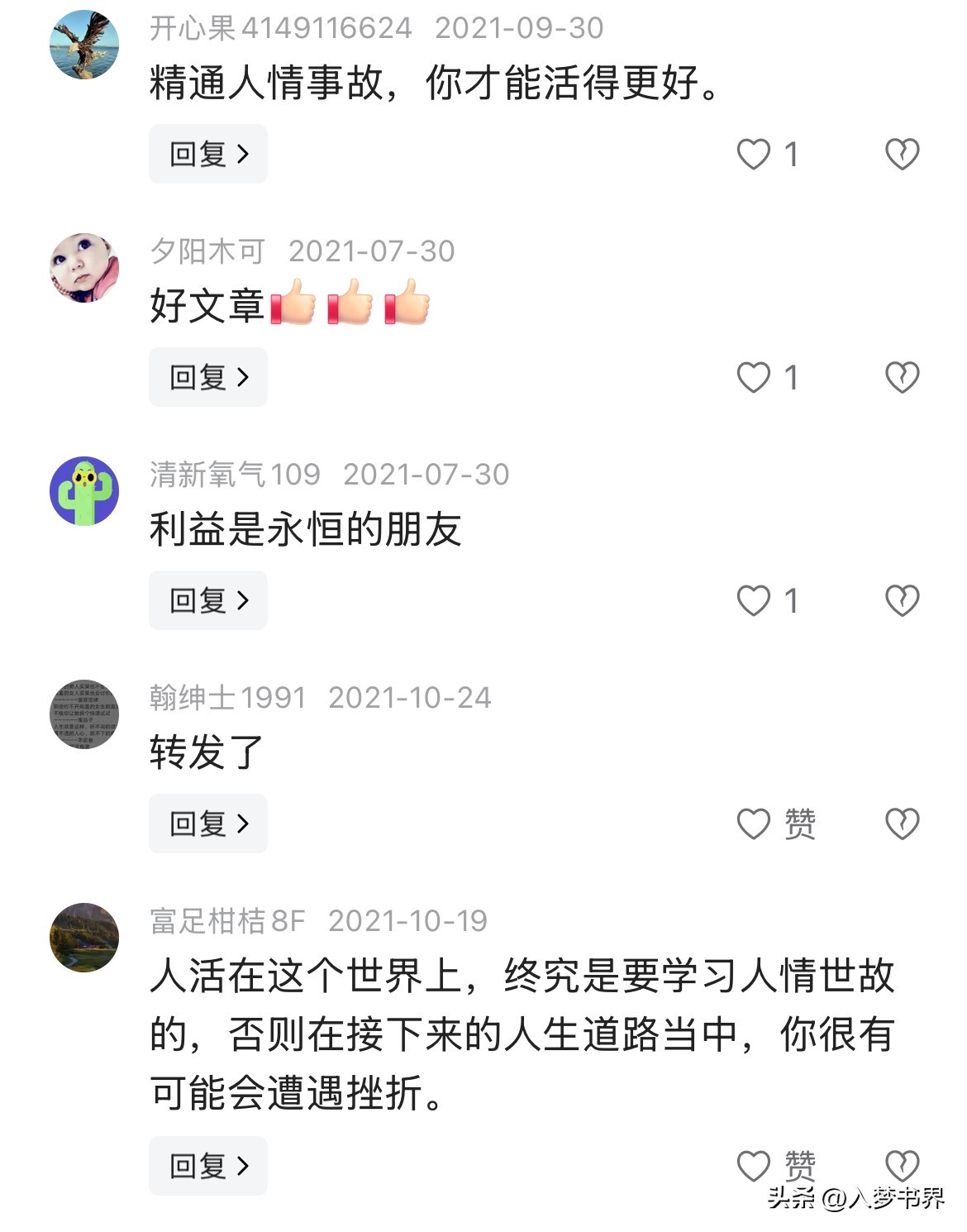Like 翰绅士1991's comment
This screenshot has width=967, height=1232.
754,824
